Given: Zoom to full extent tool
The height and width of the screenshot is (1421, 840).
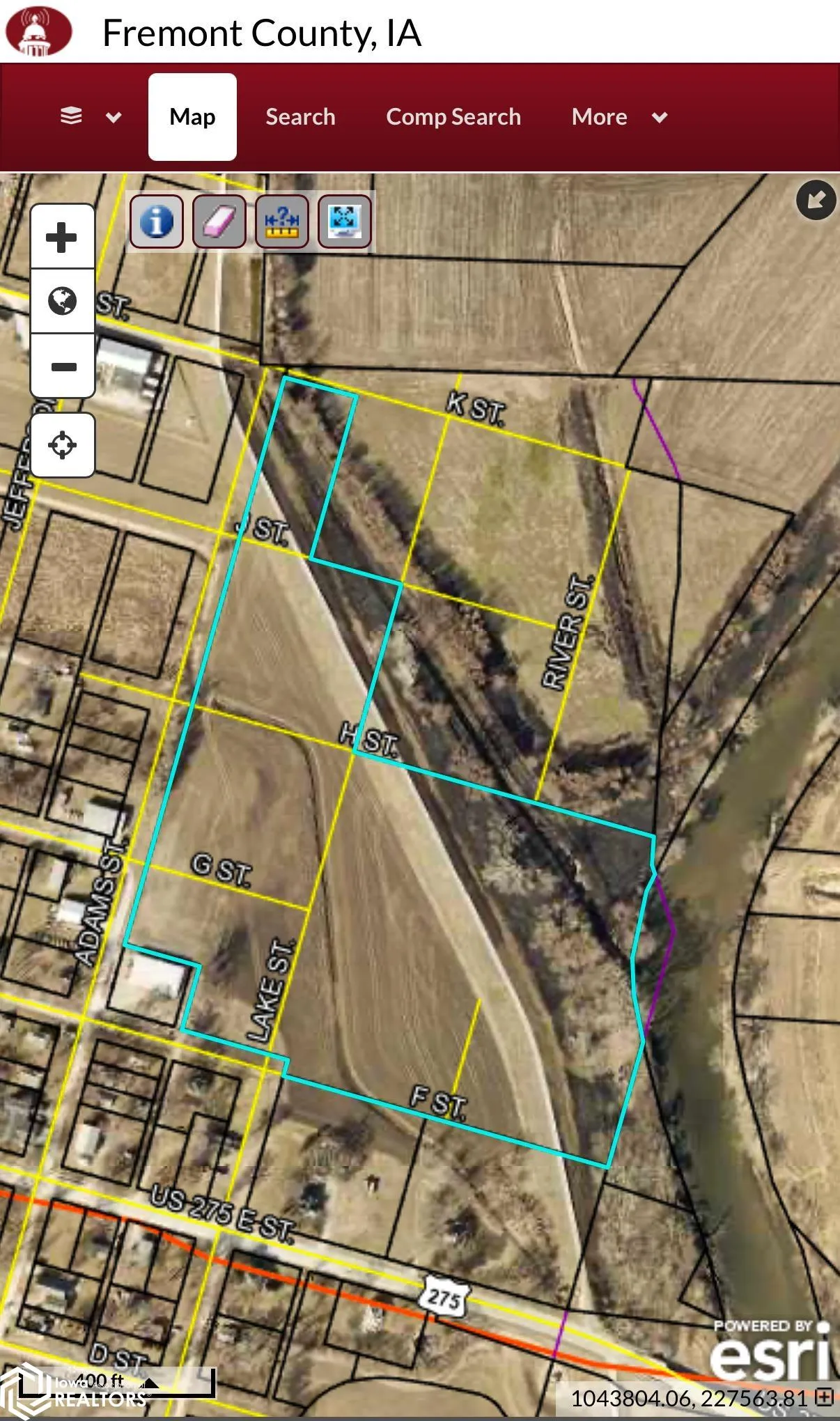Looking at the screenshot, I should click(344, 222).
